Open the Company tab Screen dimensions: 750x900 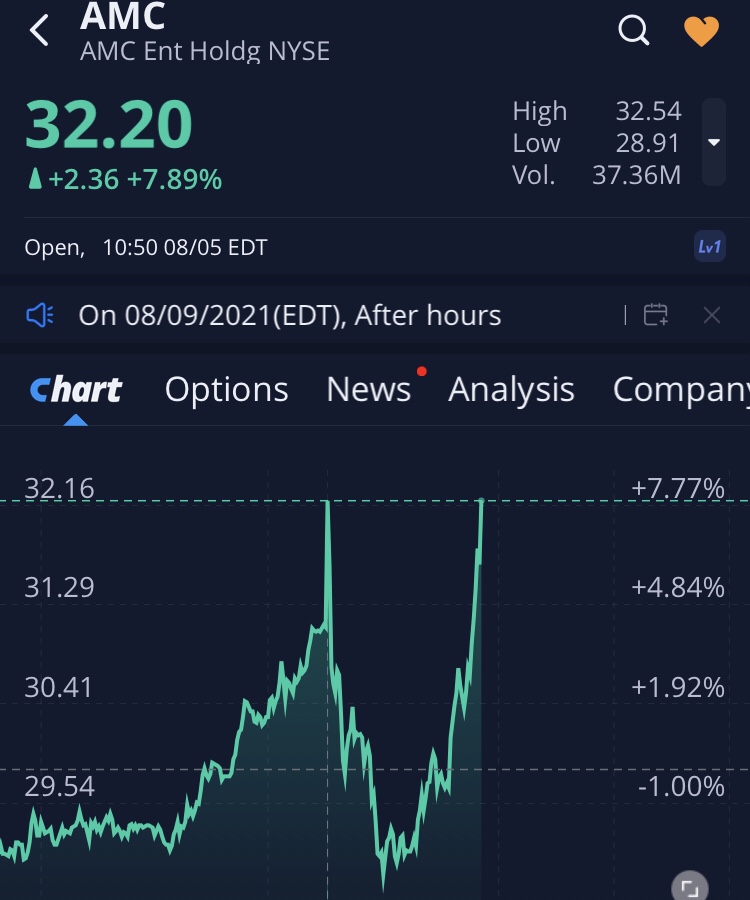coord(681,389)
